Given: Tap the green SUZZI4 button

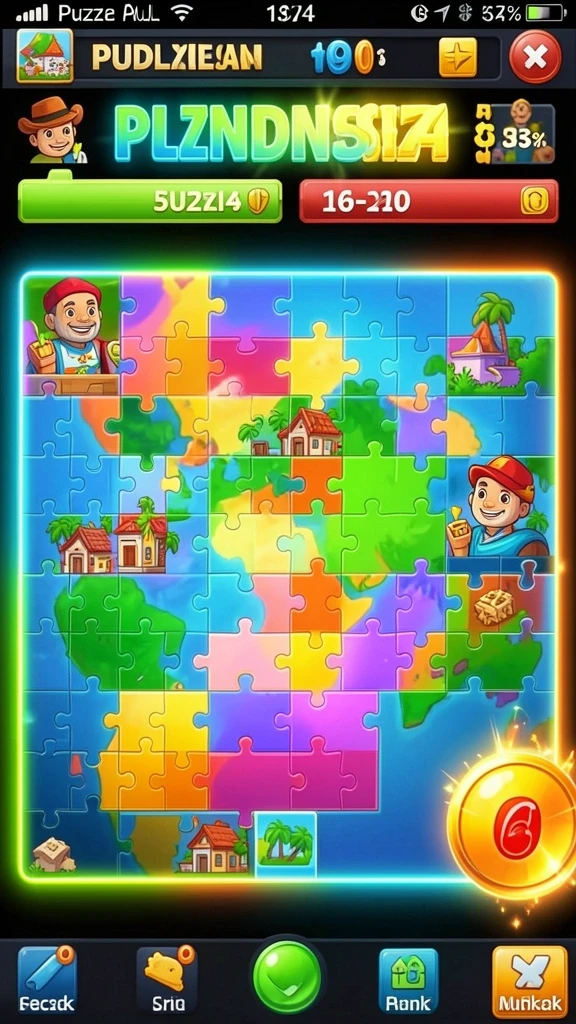Looking at the screenshot, I should click(x=150, y=200).
